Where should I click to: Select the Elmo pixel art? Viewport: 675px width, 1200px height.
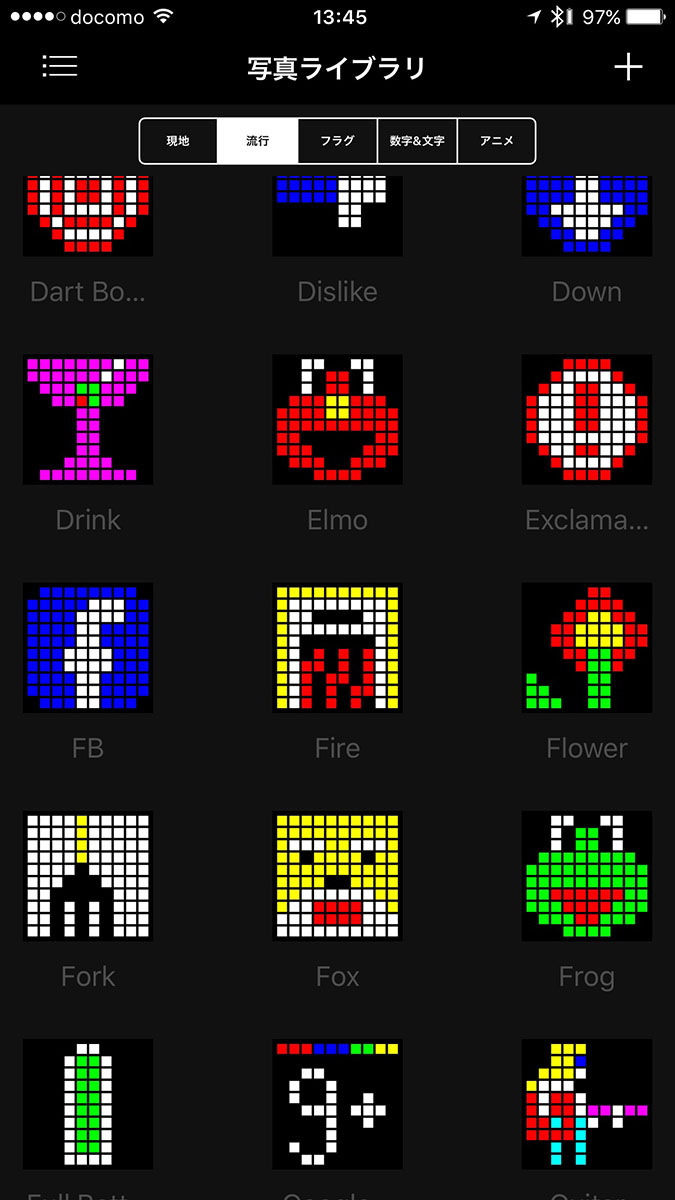click(x=338, y=420)
